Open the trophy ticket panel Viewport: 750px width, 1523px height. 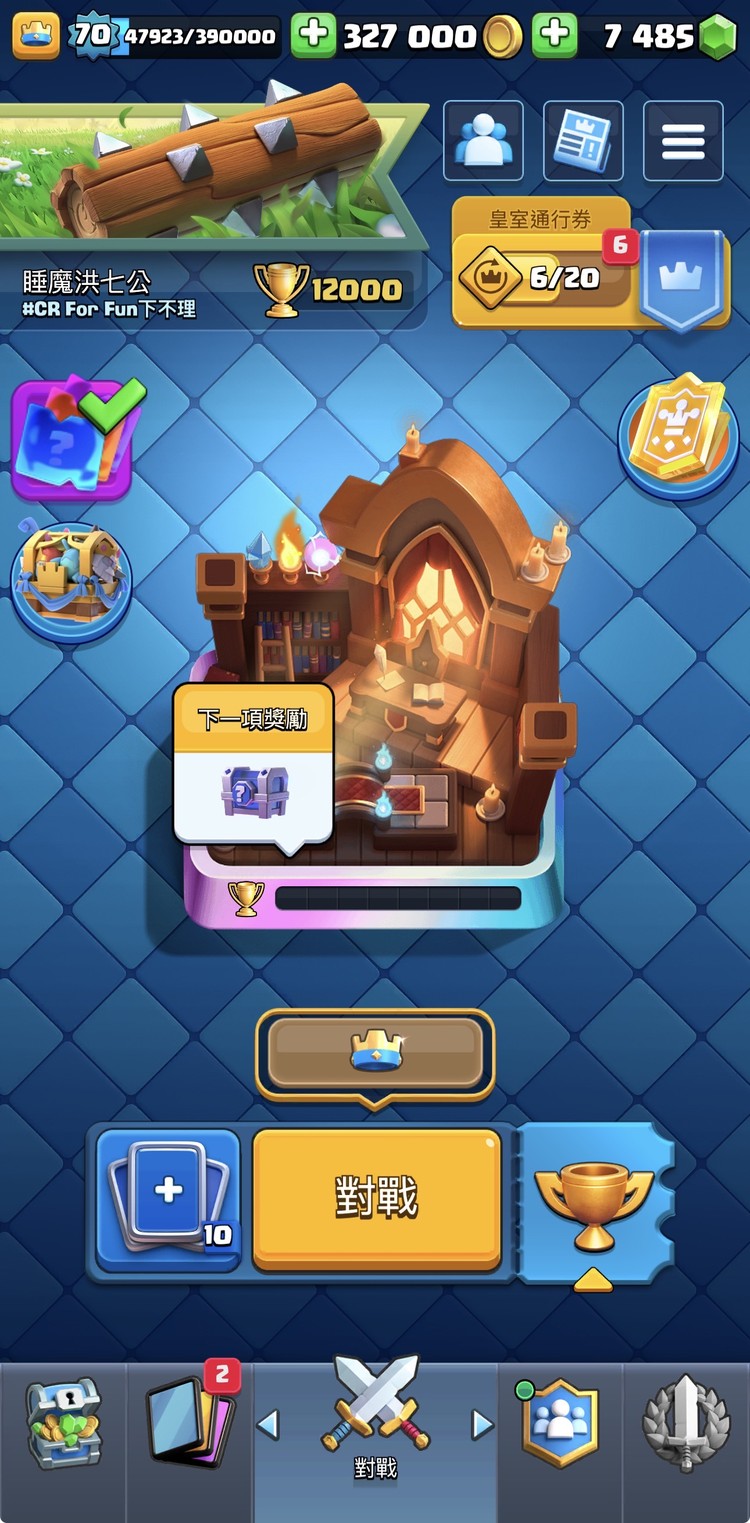click(x=594, y=1203)
